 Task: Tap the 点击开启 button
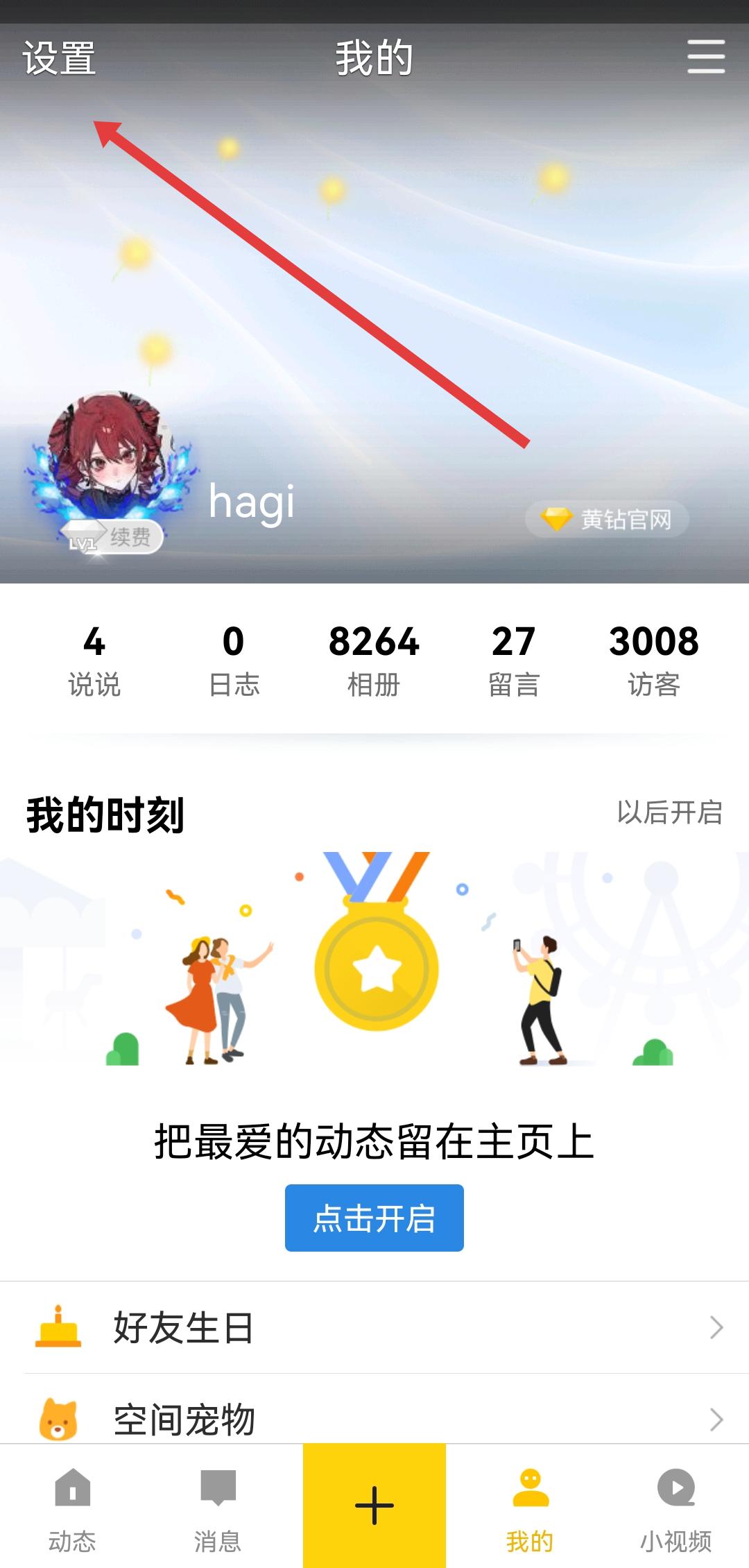pos(374,1218)
